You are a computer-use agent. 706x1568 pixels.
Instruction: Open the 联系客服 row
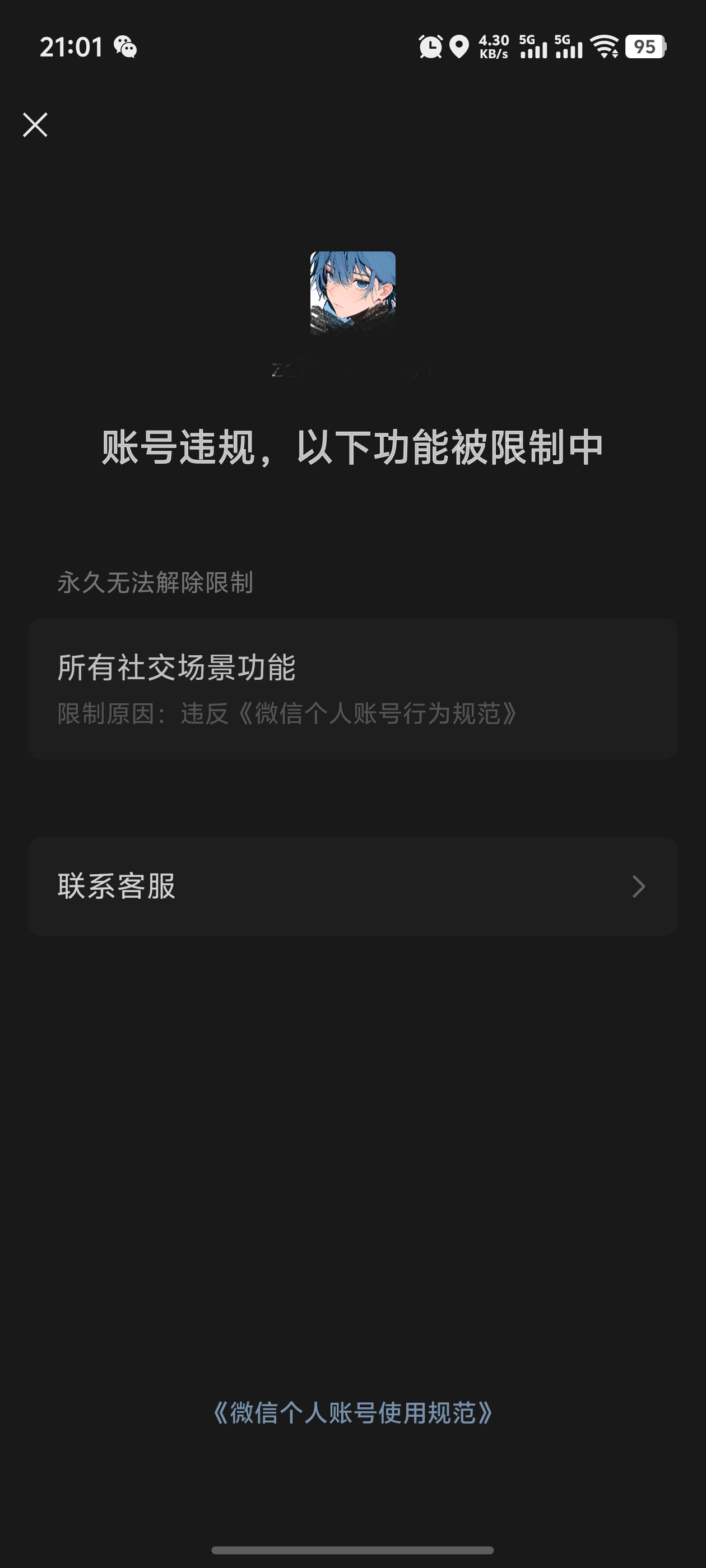pos(352,886)
